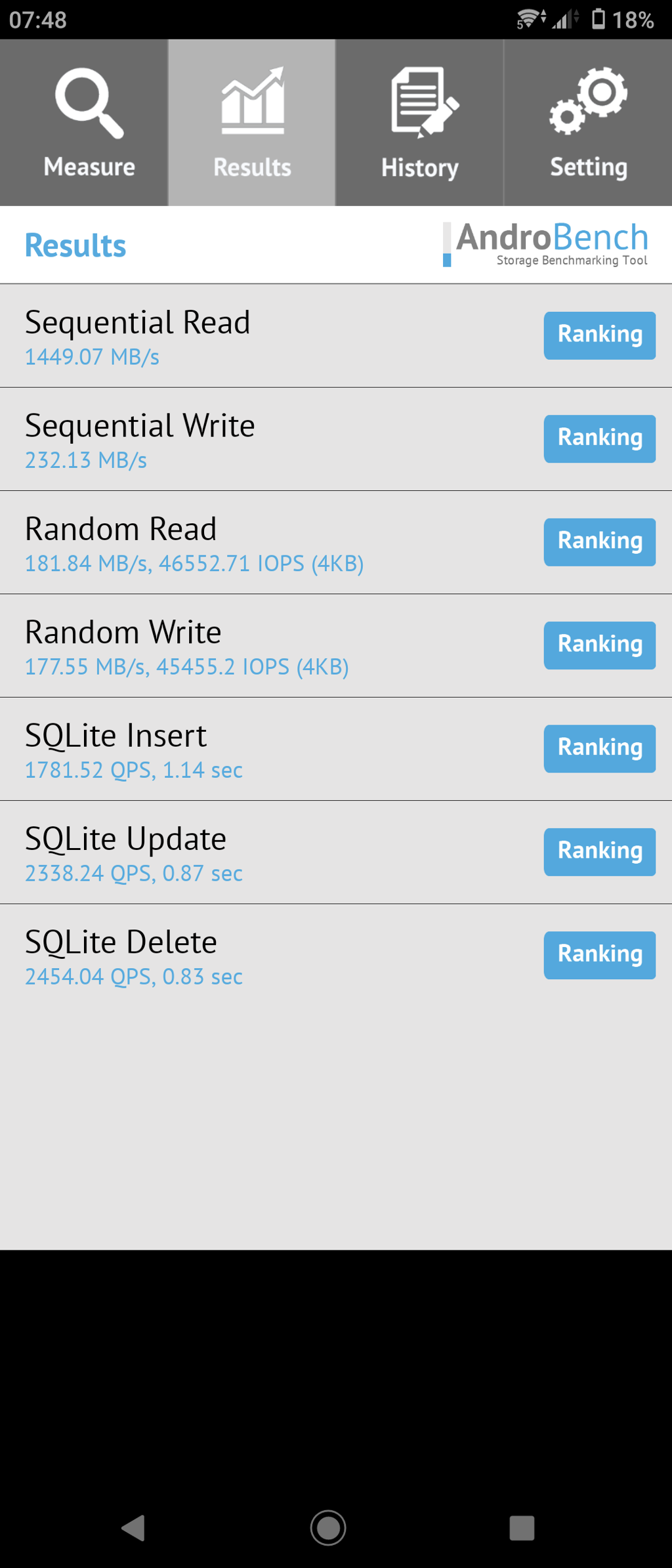Tap Ranking next to Random Write
Image resolution: width=672 pixels, height=1568 pixels.
[x=599, y=645]
